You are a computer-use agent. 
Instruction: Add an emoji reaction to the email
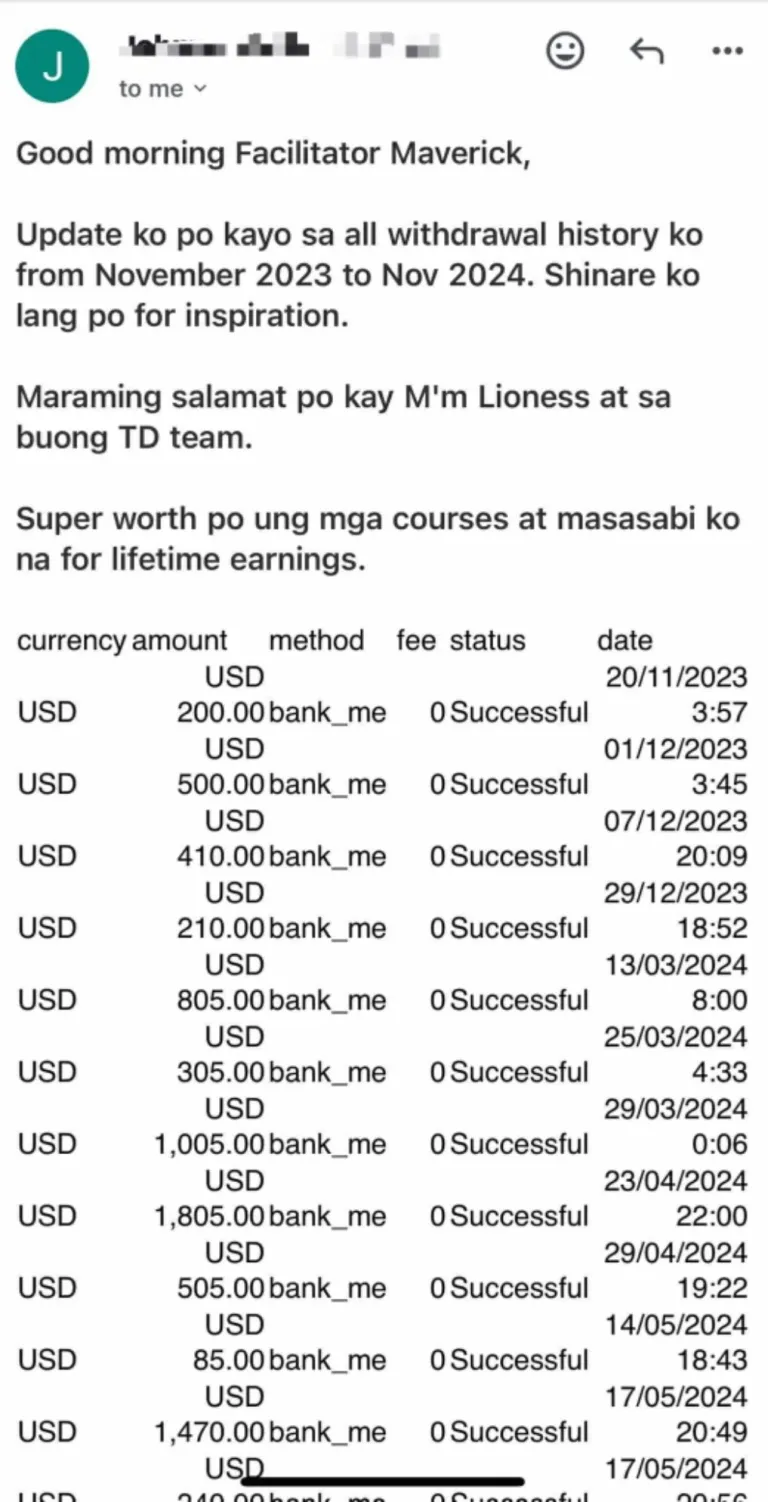pyautogui.click(x=565, y=51)
